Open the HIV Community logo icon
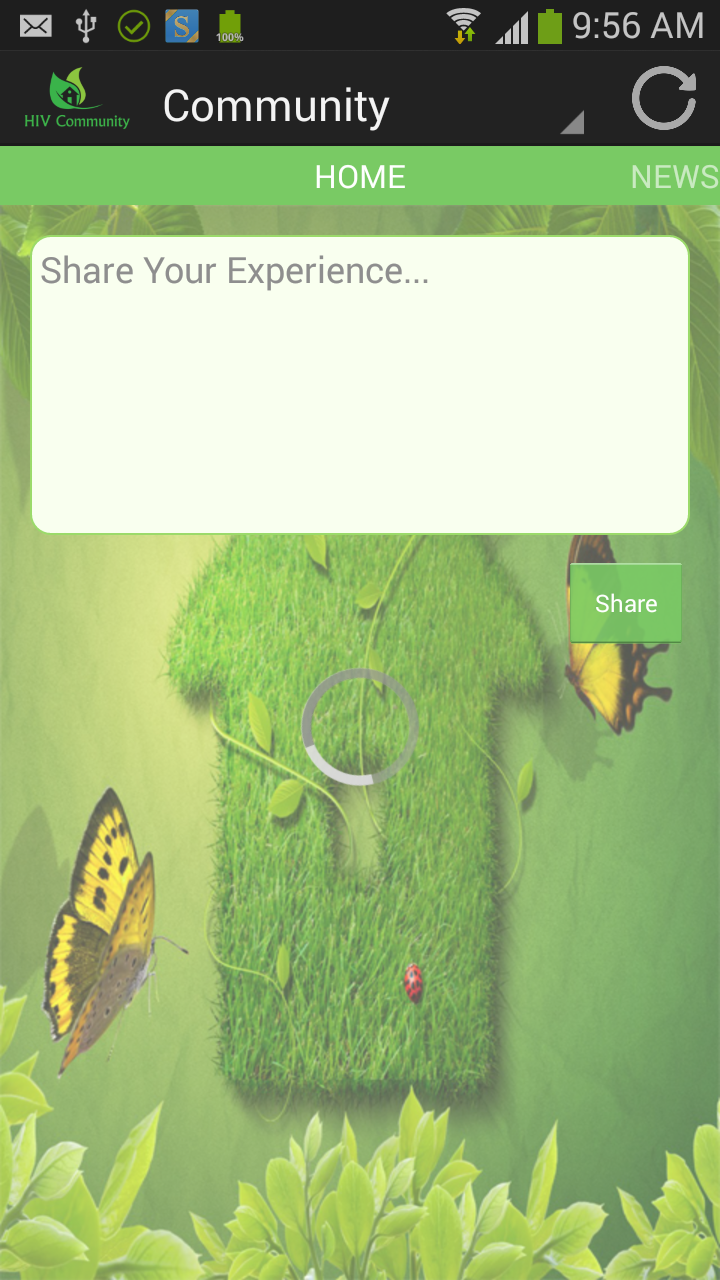The width and height of the screenshot is (720, 1280). [77, 99]
